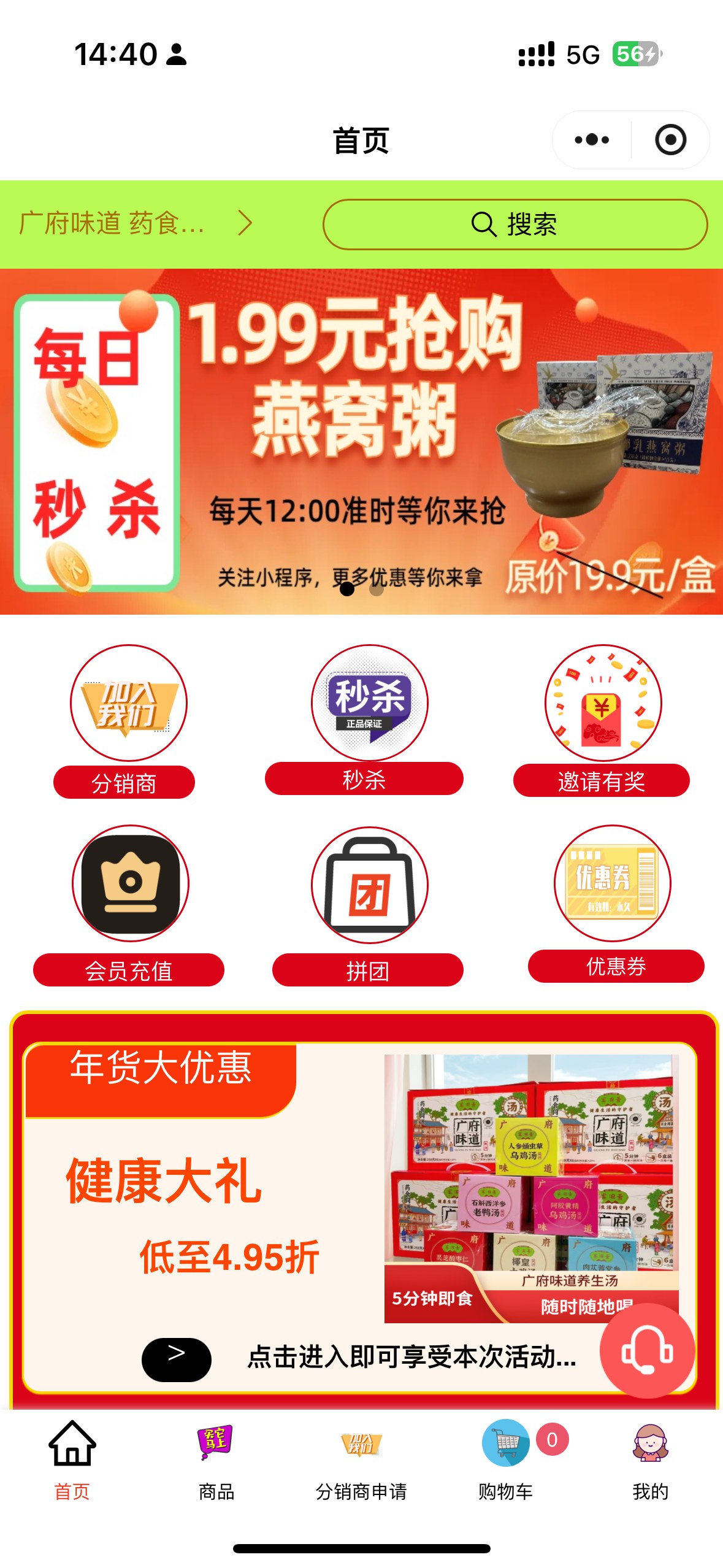Contact customer service via headset button
Screen dimensions: 723x1568
pyautogui.click(x=646, y=1351)
